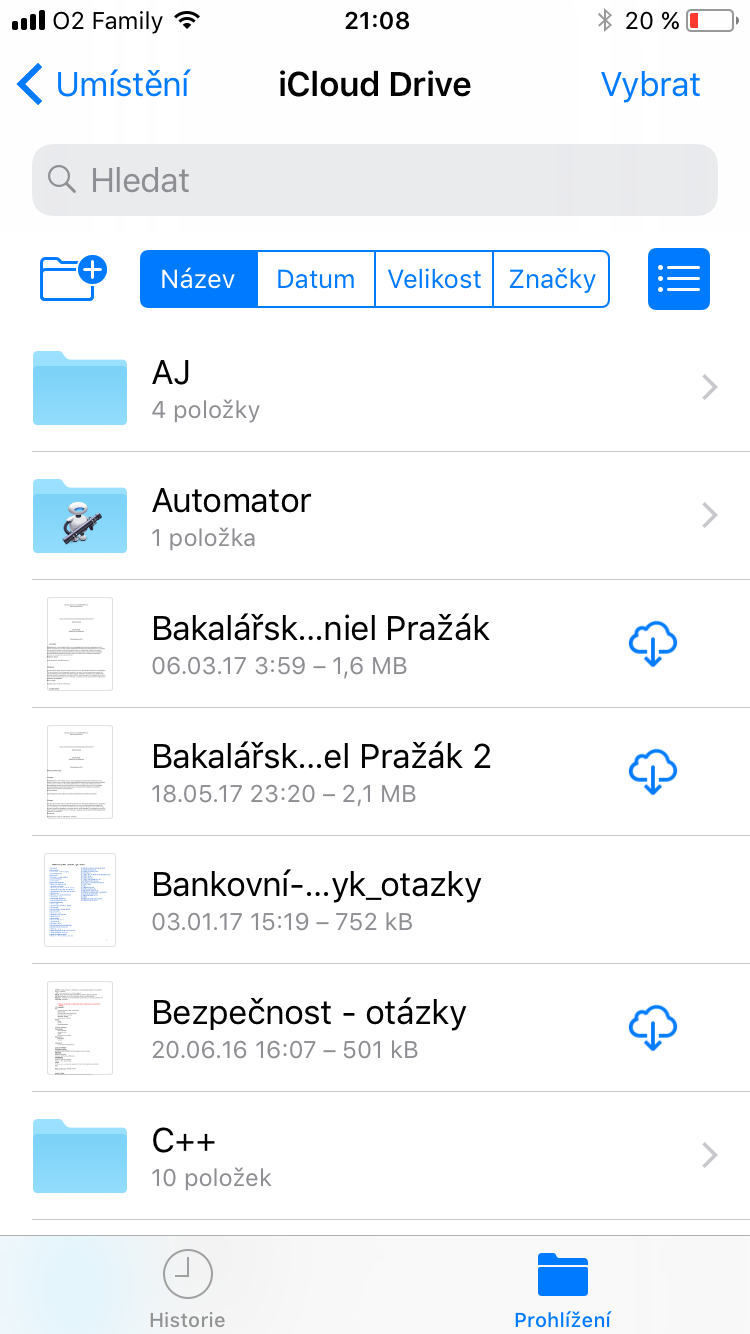750x1334 pixels.
Task: Toggle the list view layout
Action: [x=679, y=279]
